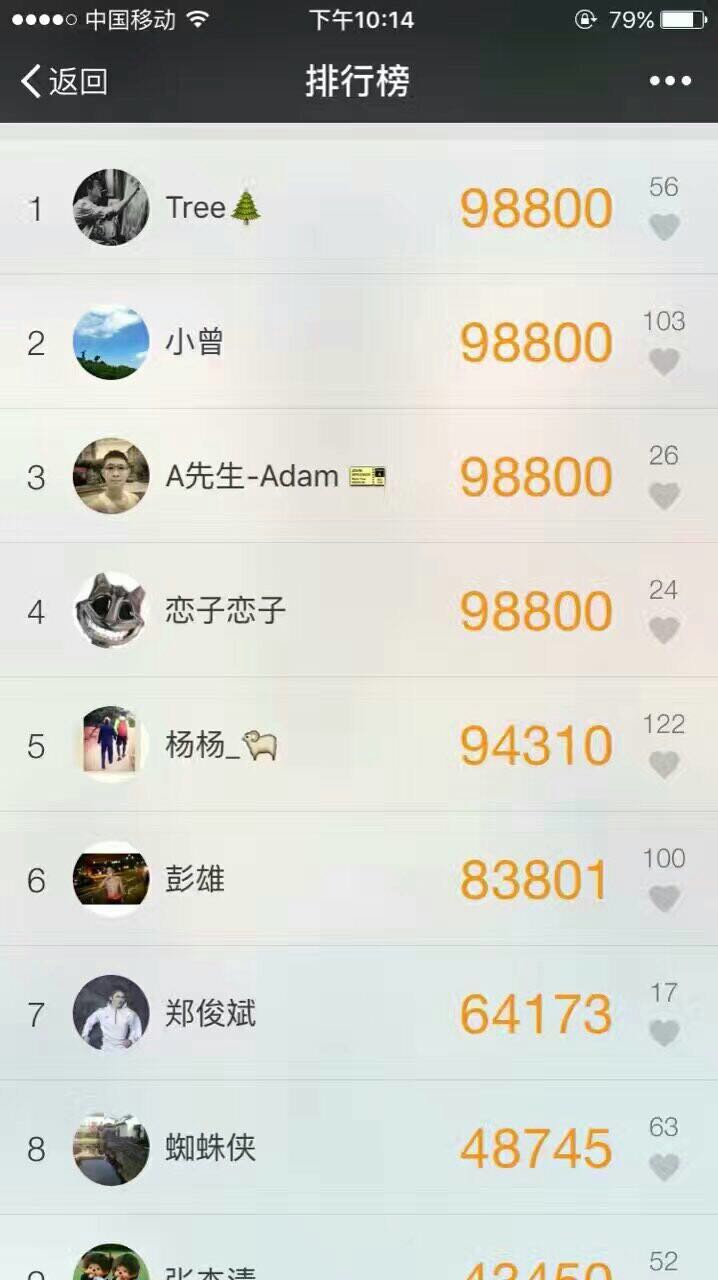
Task: Like Tree's ranking entry
Action: tap(664, 228)
